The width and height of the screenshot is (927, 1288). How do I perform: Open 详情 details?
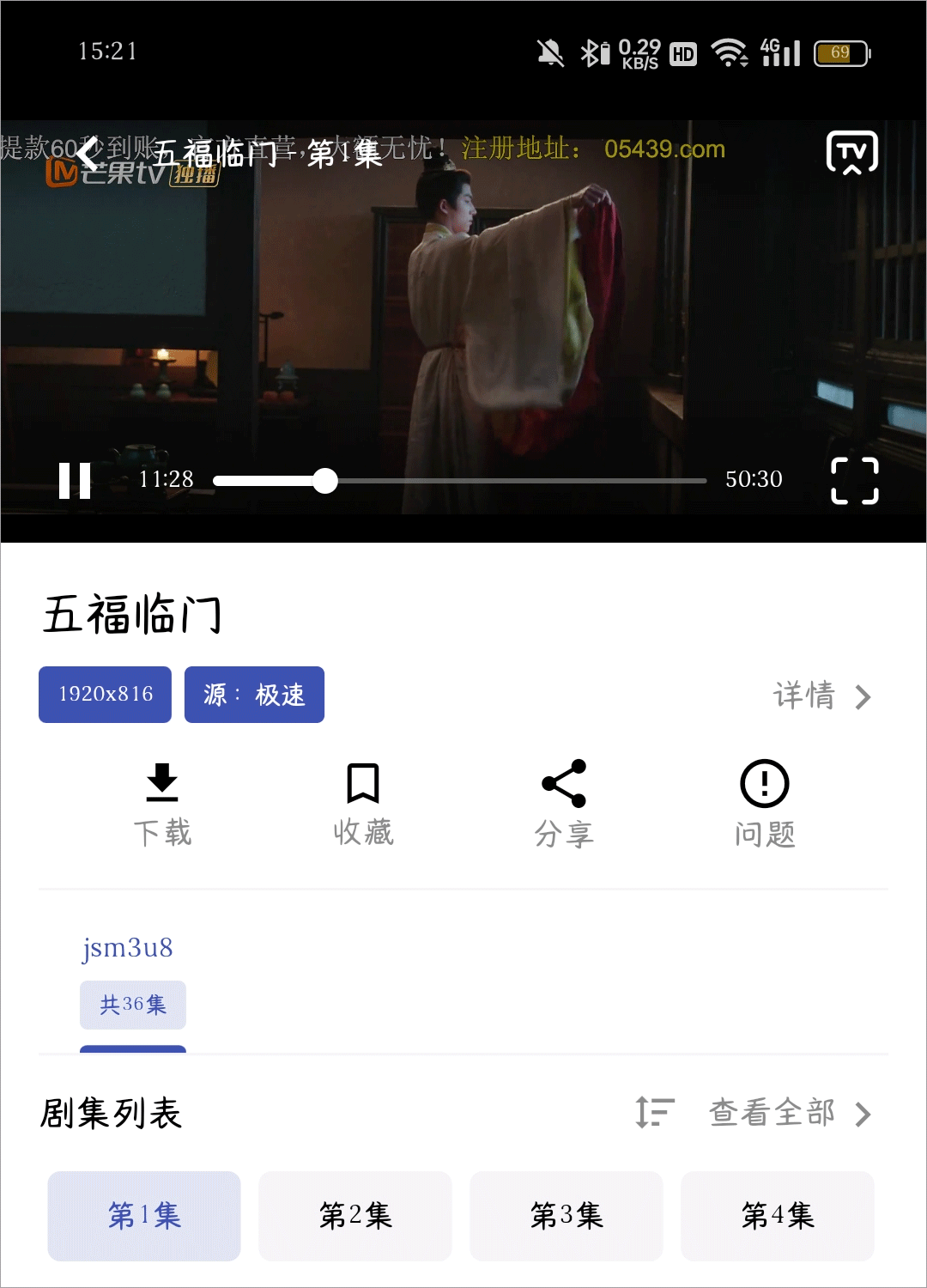(821, 696)
